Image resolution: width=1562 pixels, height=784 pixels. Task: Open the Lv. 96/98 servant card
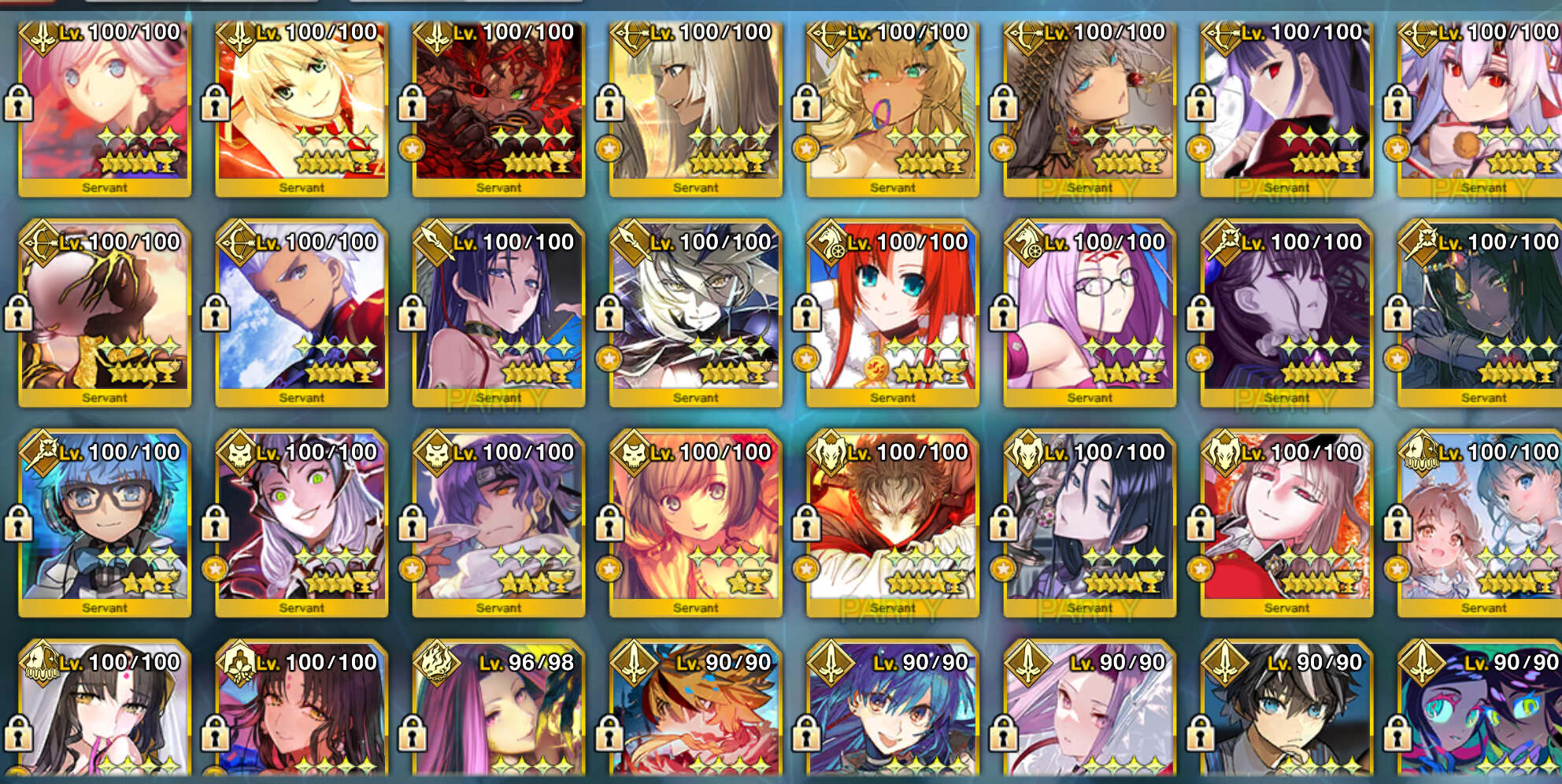(x=498, y=712)
